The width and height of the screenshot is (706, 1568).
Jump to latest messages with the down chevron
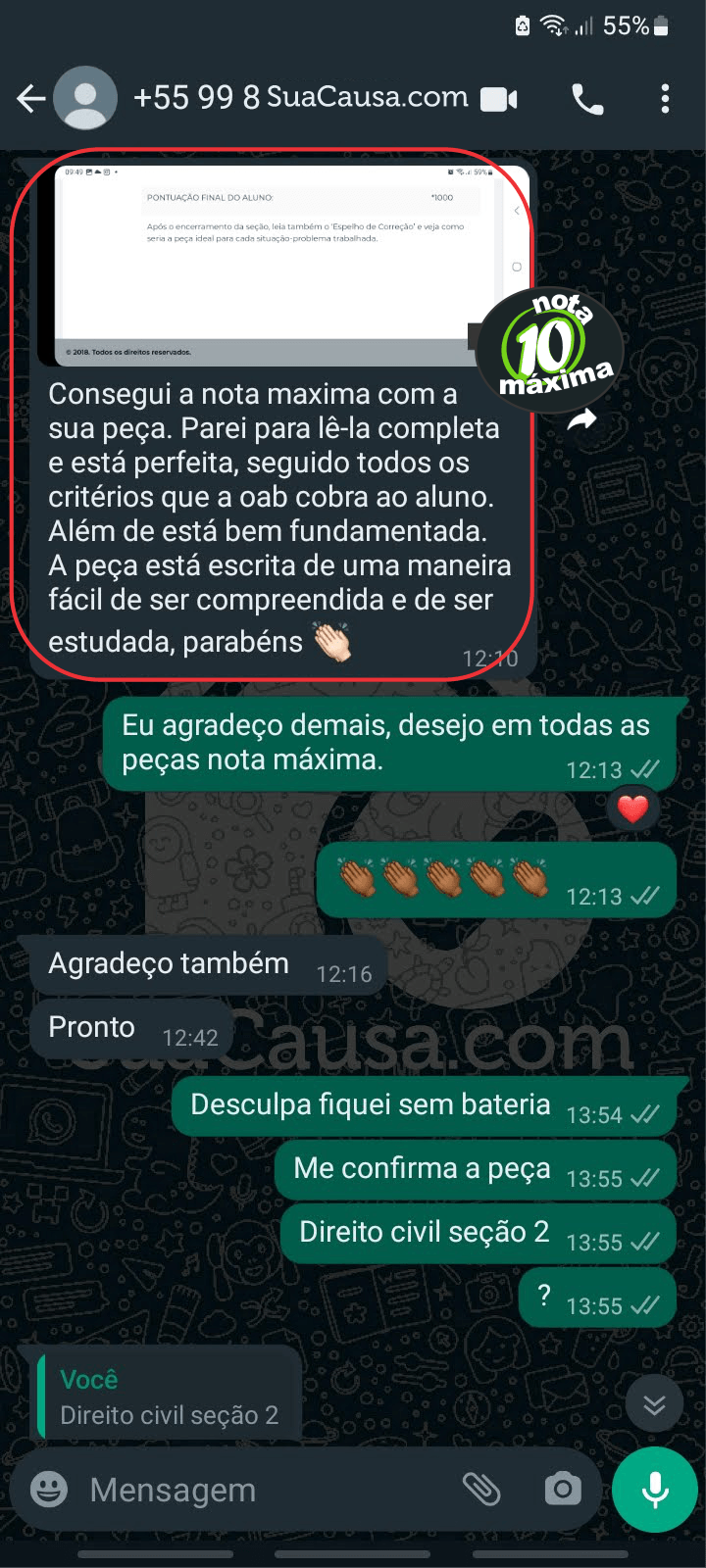(654, 1403)
